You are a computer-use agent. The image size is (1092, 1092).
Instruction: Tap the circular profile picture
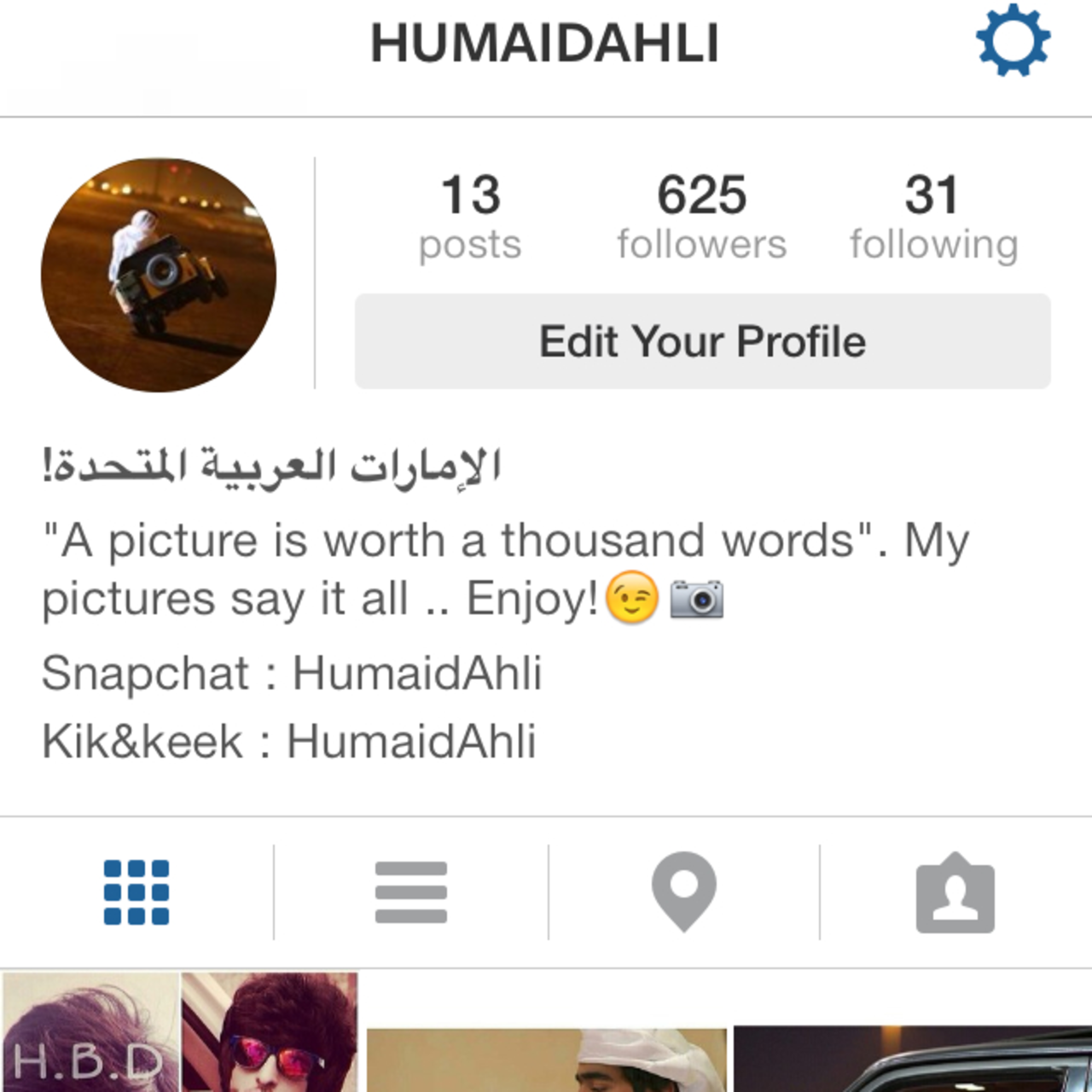[159, 275]
